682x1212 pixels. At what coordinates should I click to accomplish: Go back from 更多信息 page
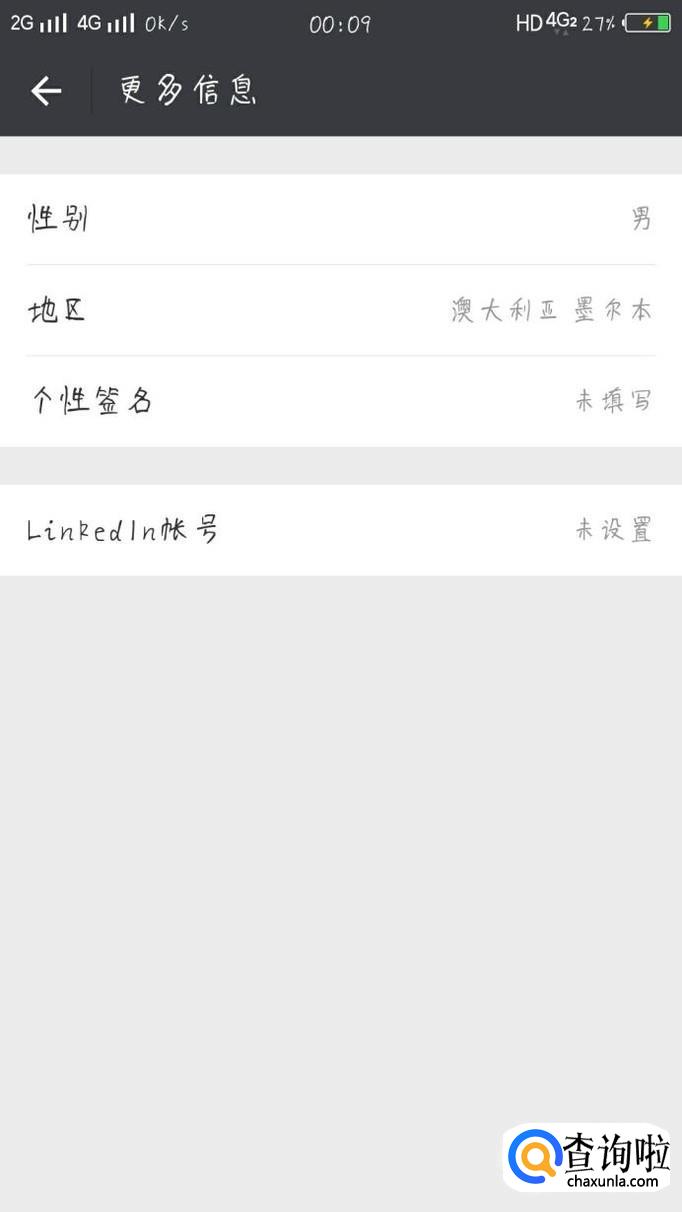[46, 91]
